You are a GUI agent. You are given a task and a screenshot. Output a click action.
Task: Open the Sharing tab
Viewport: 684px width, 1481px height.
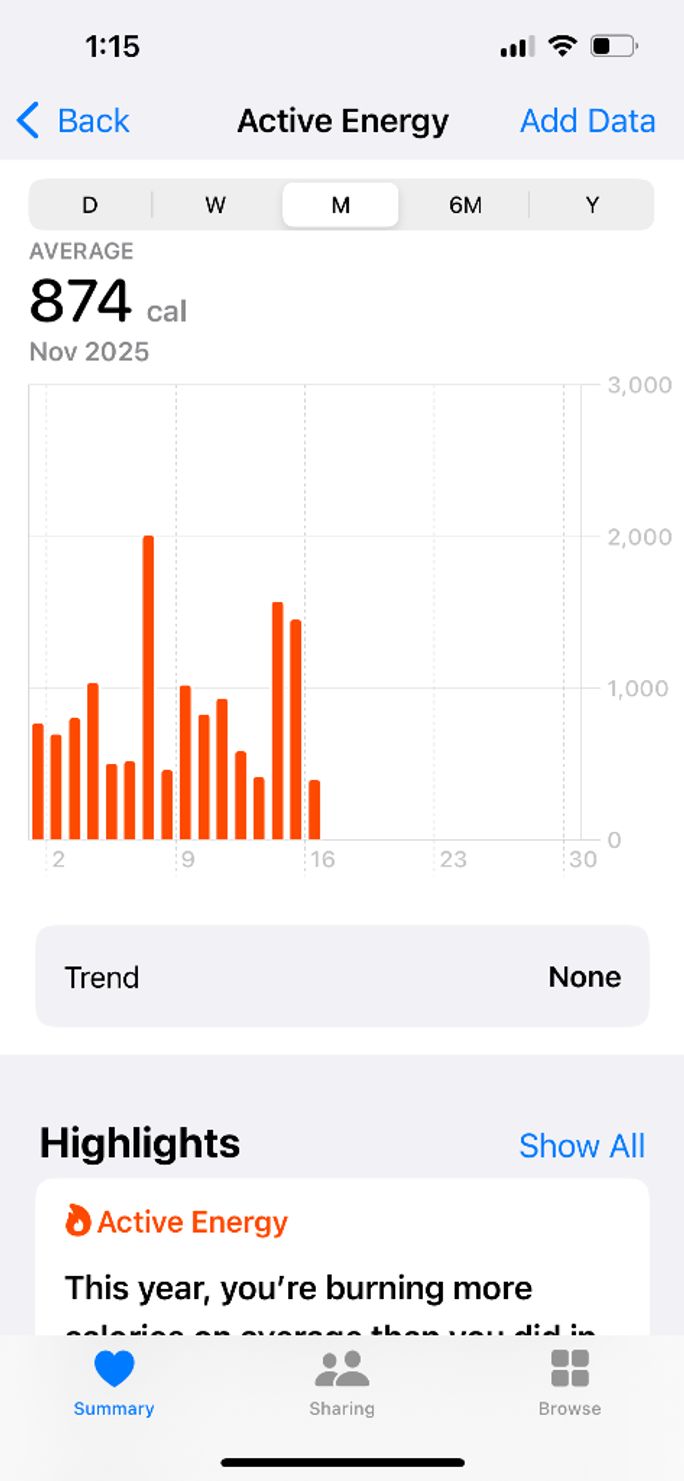(342, 1382)
